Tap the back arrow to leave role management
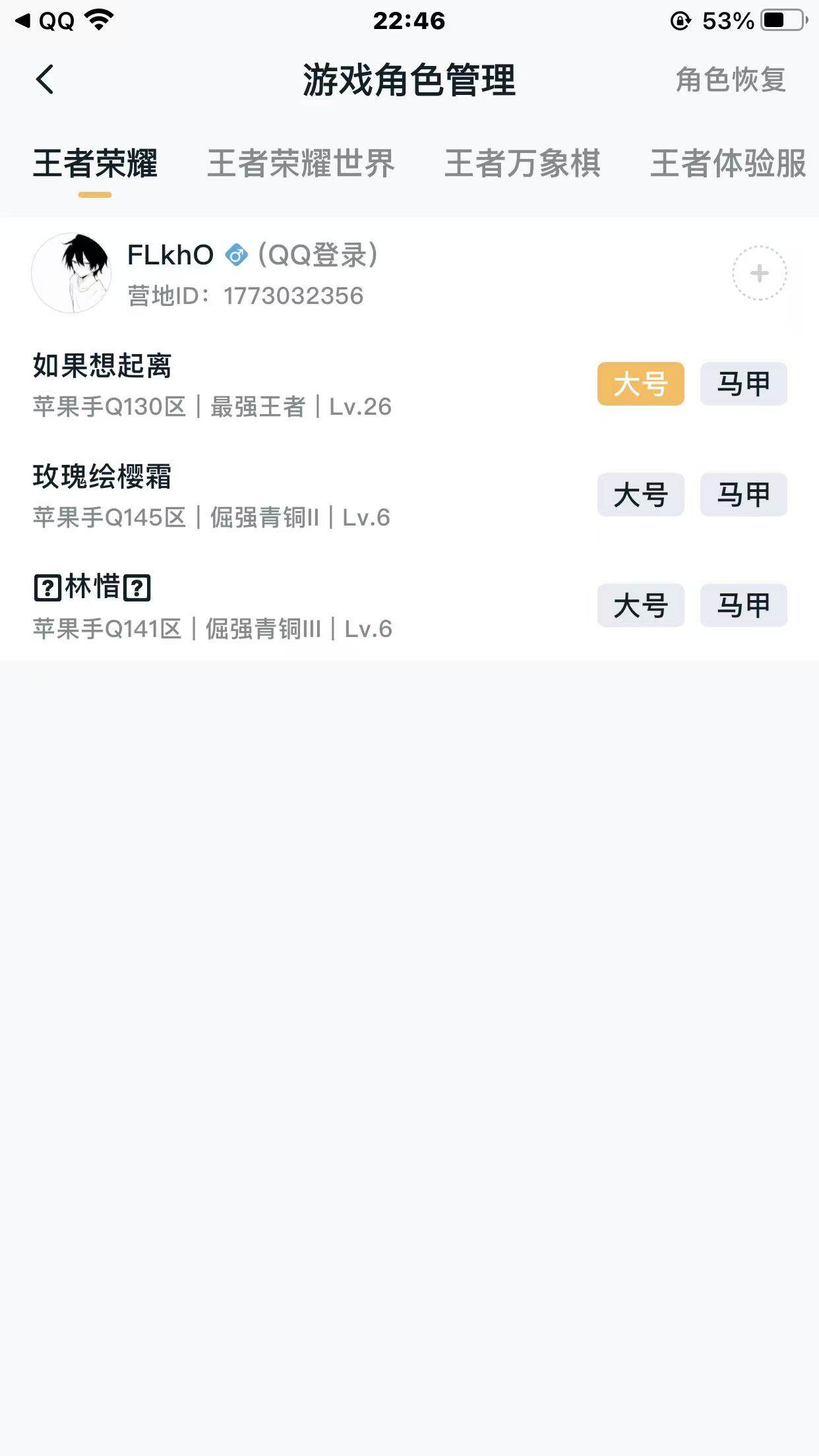The height and width of the screenshot is (1456, 819). click(x=44, y=79)
